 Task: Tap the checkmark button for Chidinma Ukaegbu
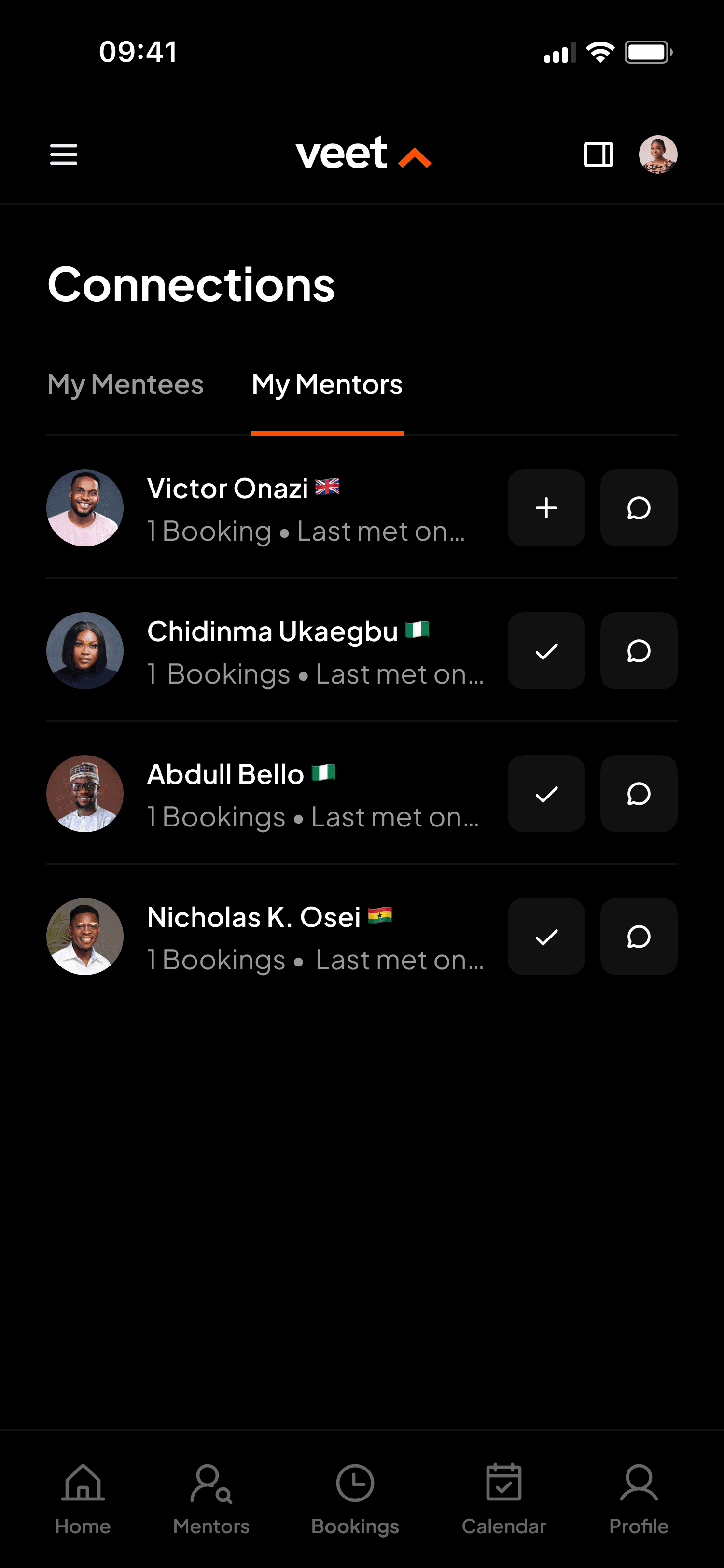(546, 651)
